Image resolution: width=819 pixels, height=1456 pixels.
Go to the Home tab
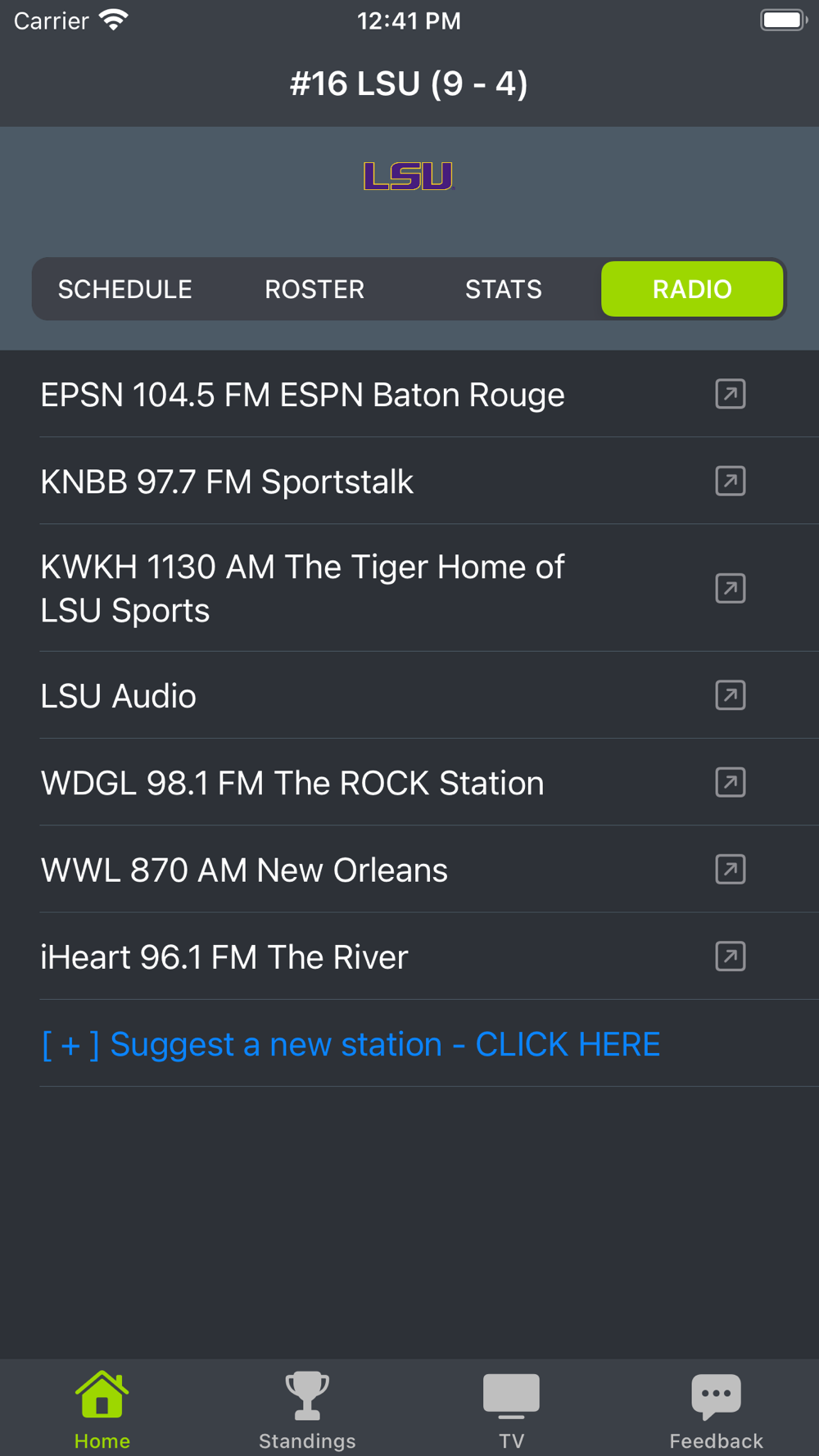click(x=102, y=1410)
